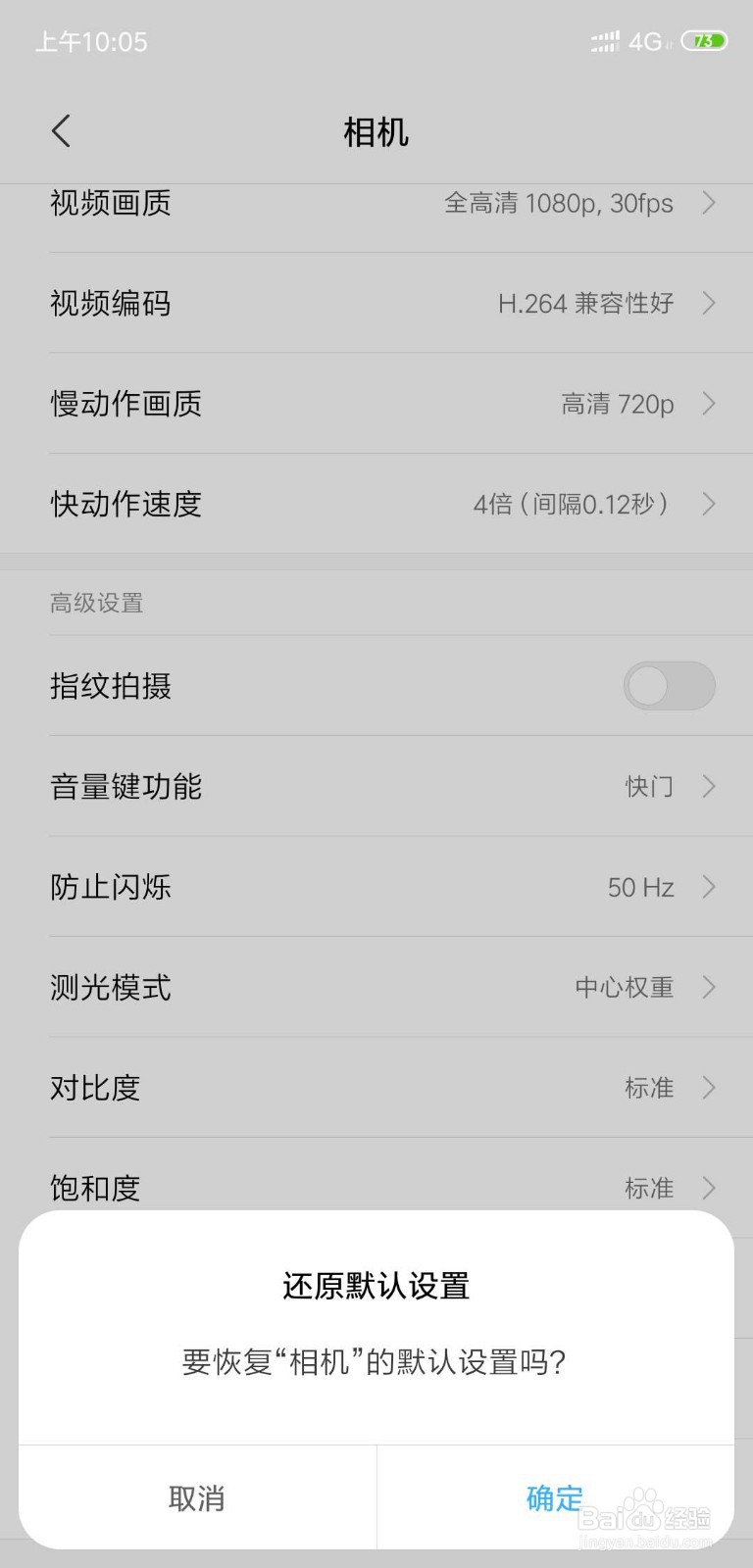Open 饱和度 saturation setting

pos(376,1188)
